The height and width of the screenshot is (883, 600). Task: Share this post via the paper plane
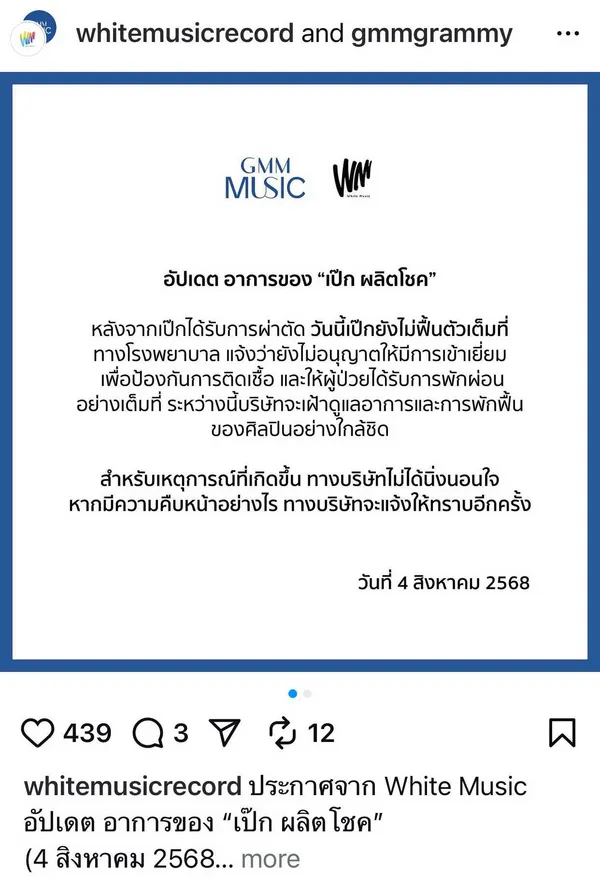click(x=227, y=734)
